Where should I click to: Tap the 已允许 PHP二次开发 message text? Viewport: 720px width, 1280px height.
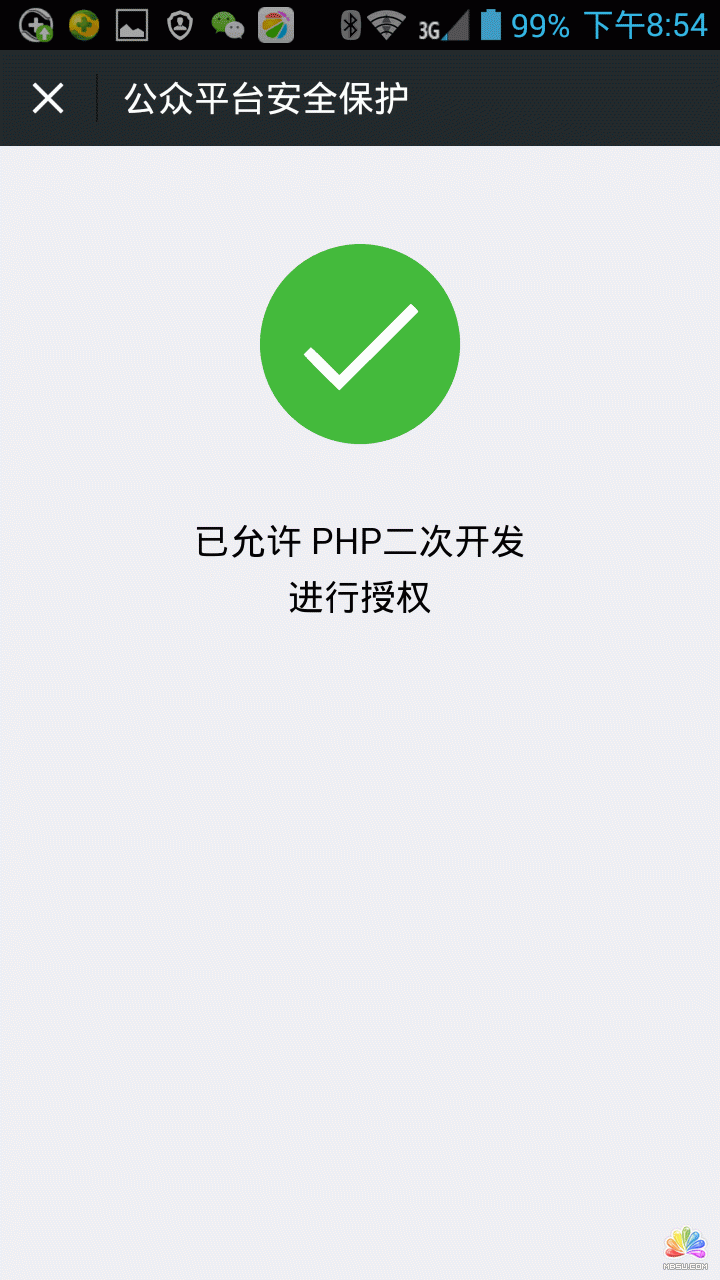(x=360, y=545)
